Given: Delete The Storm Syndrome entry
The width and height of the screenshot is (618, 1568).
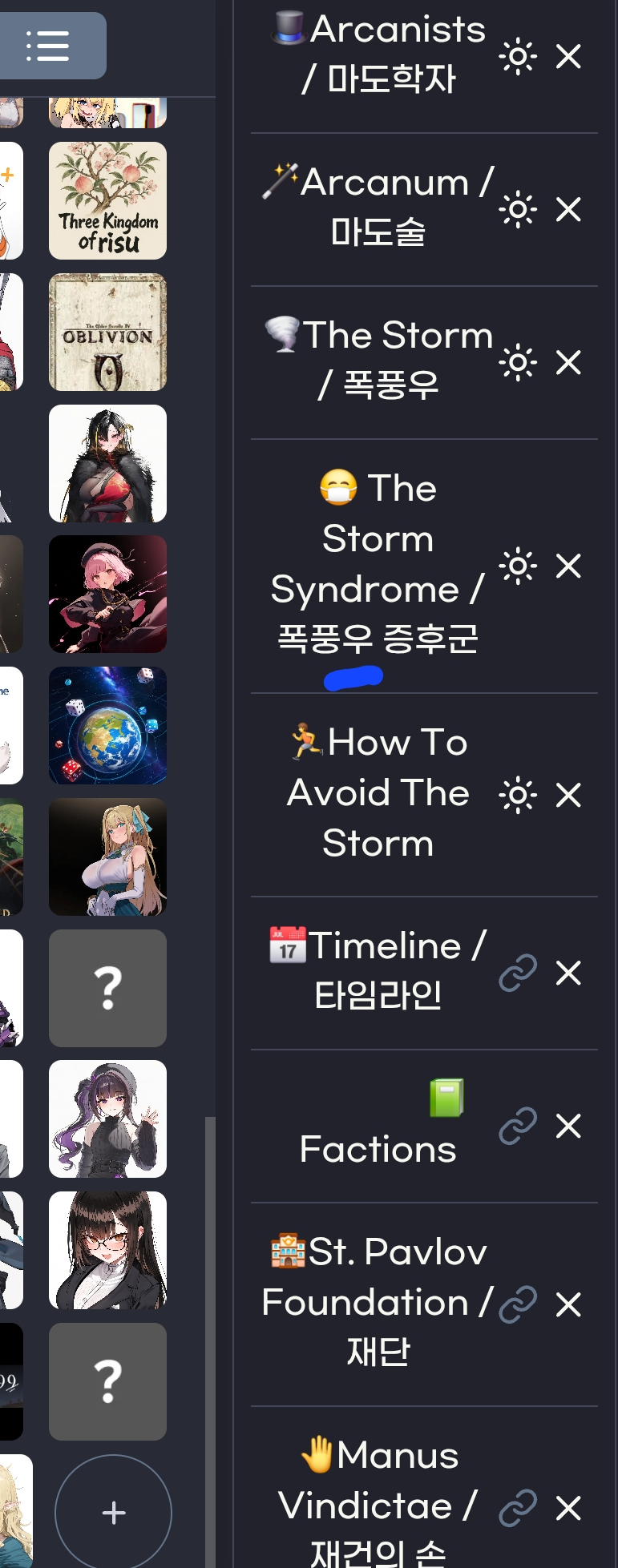Looking at the screenshot, I should (568, 566).
